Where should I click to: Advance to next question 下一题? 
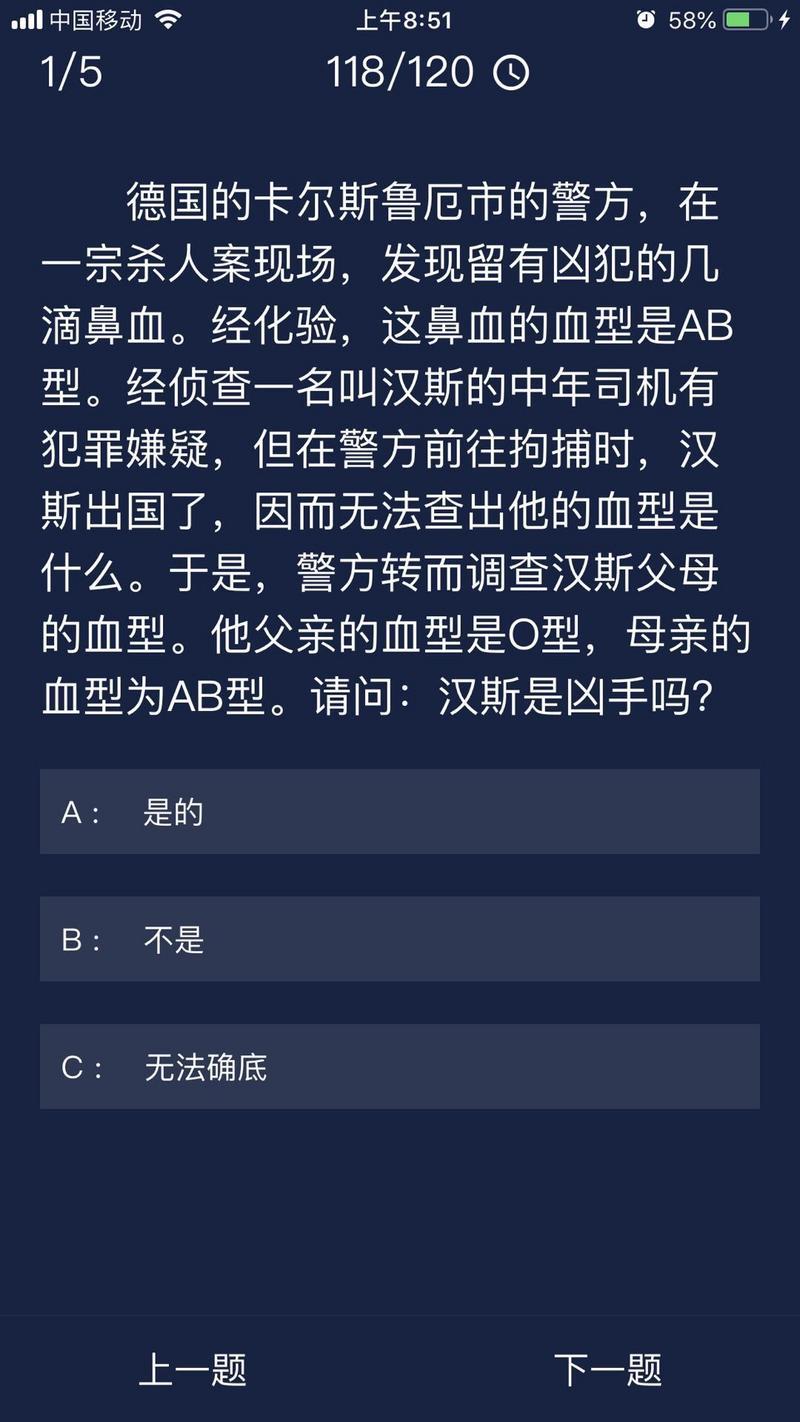pos(607,1369)
